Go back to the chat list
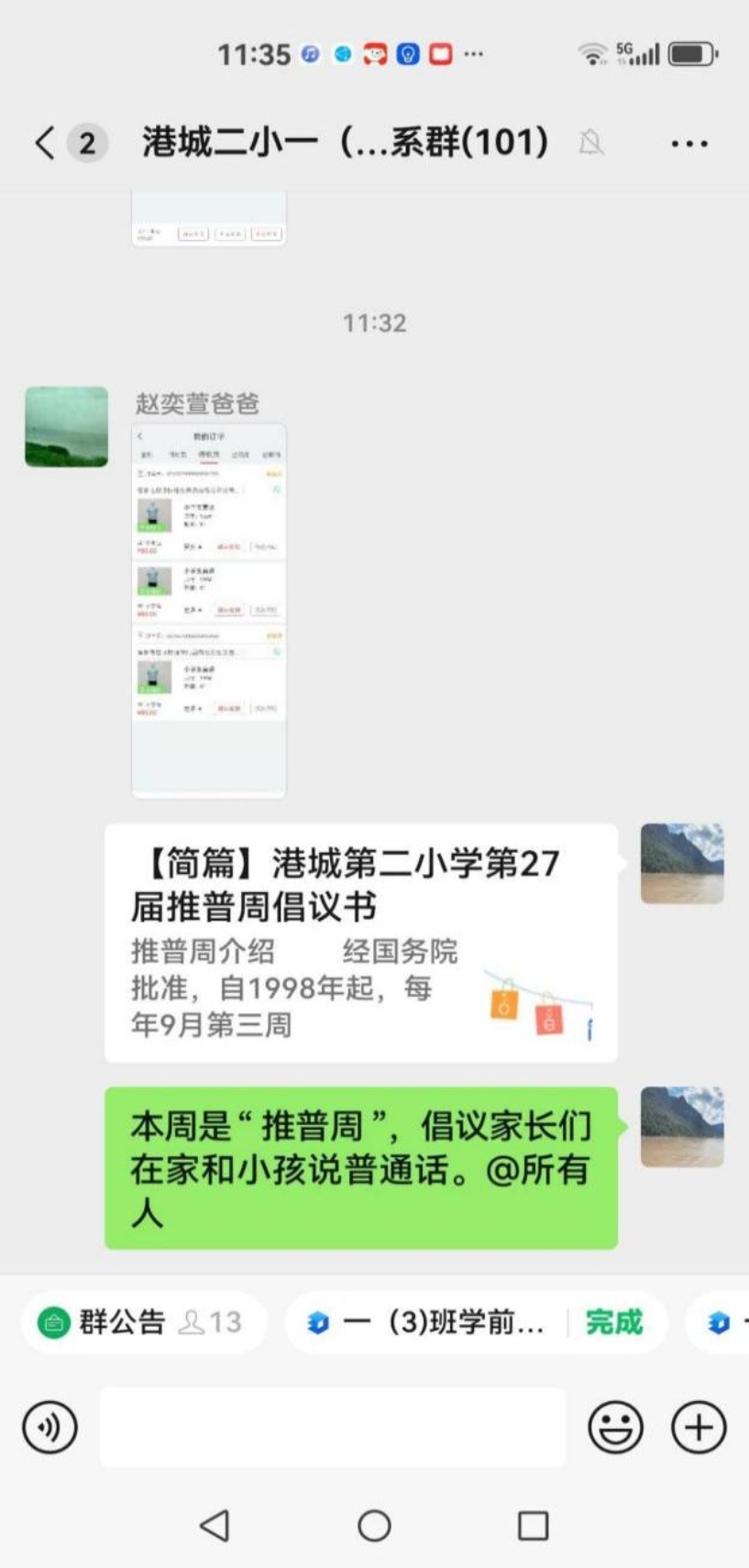 pyautogui.click(x=45, y=143)
